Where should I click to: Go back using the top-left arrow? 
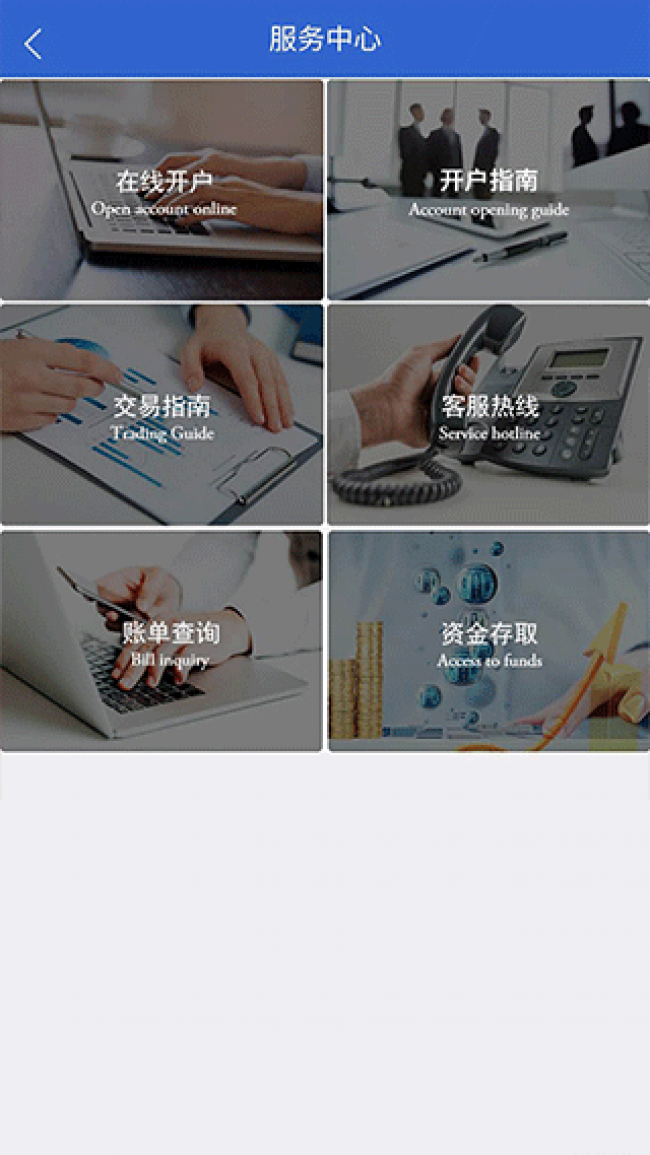coord(34,43)
